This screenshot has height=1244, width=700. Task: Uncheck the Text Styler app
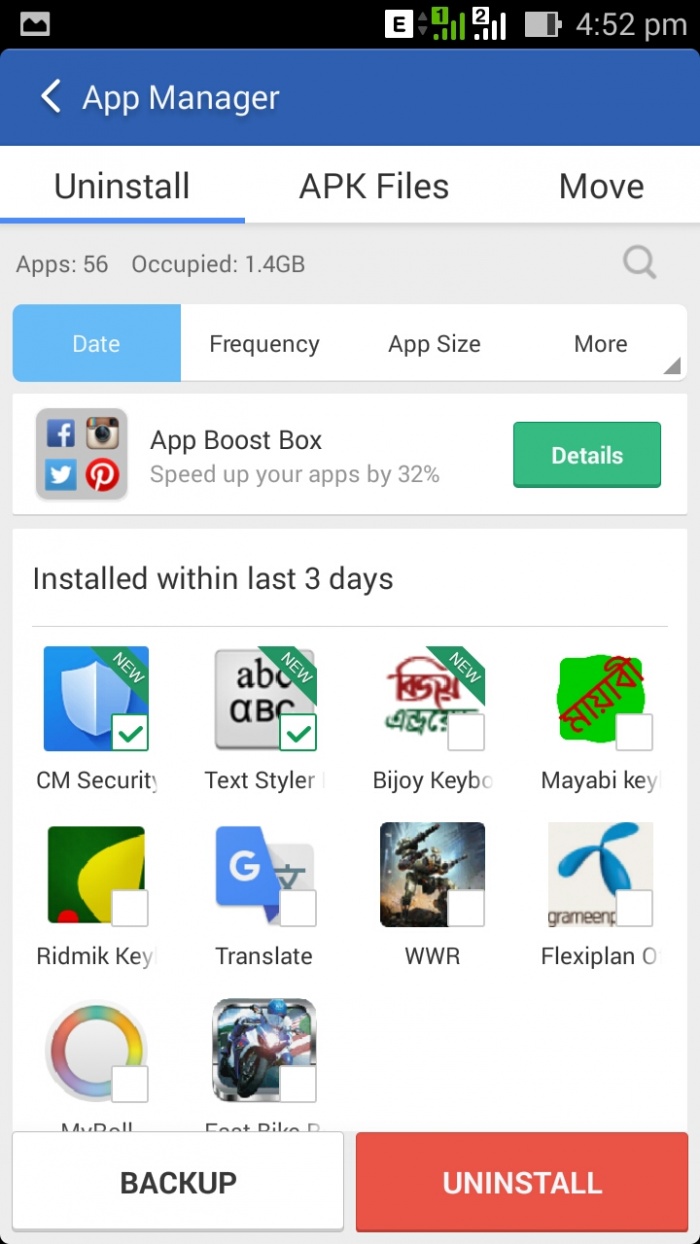(298, 733)
